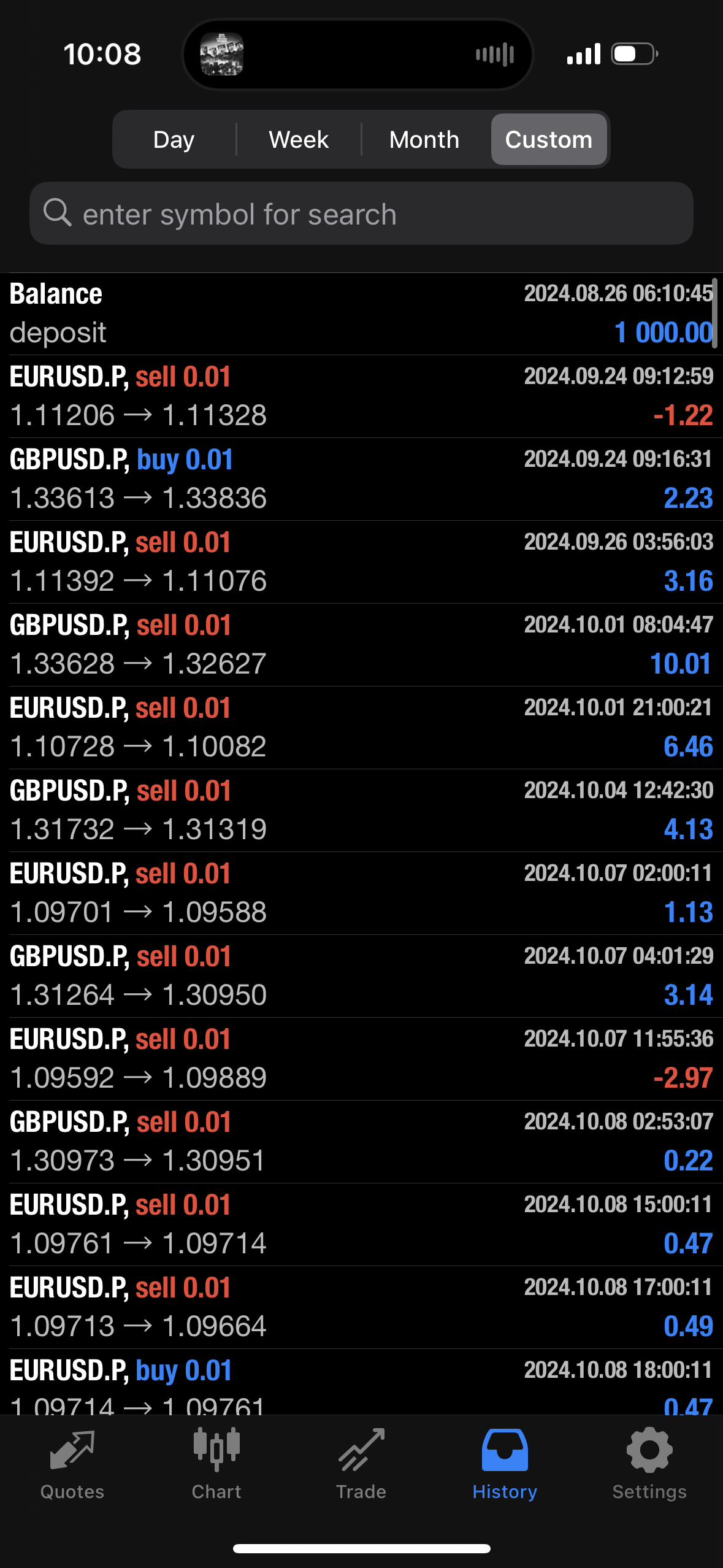Expand the EURUSD.P trade with 0.49 profit
723x1568 pixels.
(361, 1307)
